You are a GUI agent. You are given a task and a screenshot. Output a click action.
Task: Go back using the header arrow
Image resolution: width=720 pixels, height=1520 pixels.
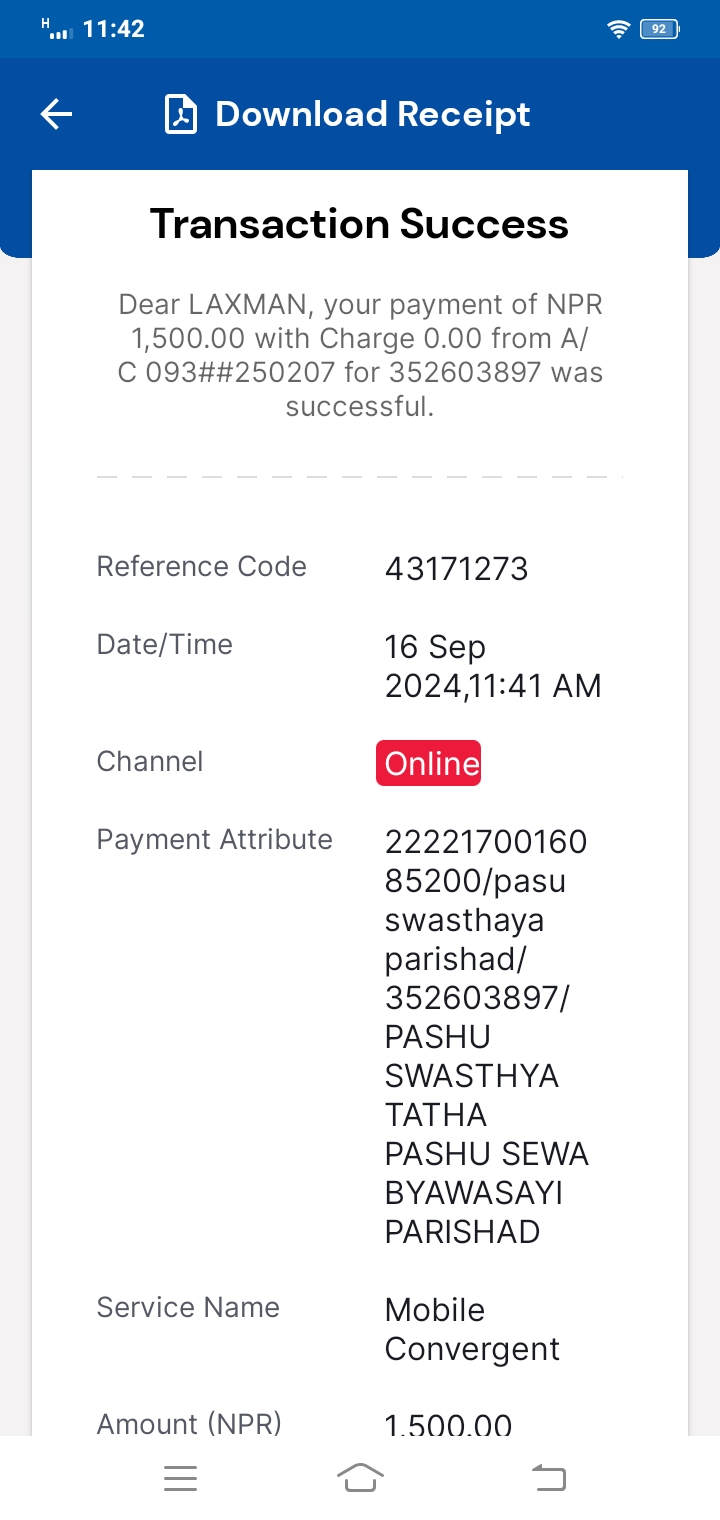56,114
